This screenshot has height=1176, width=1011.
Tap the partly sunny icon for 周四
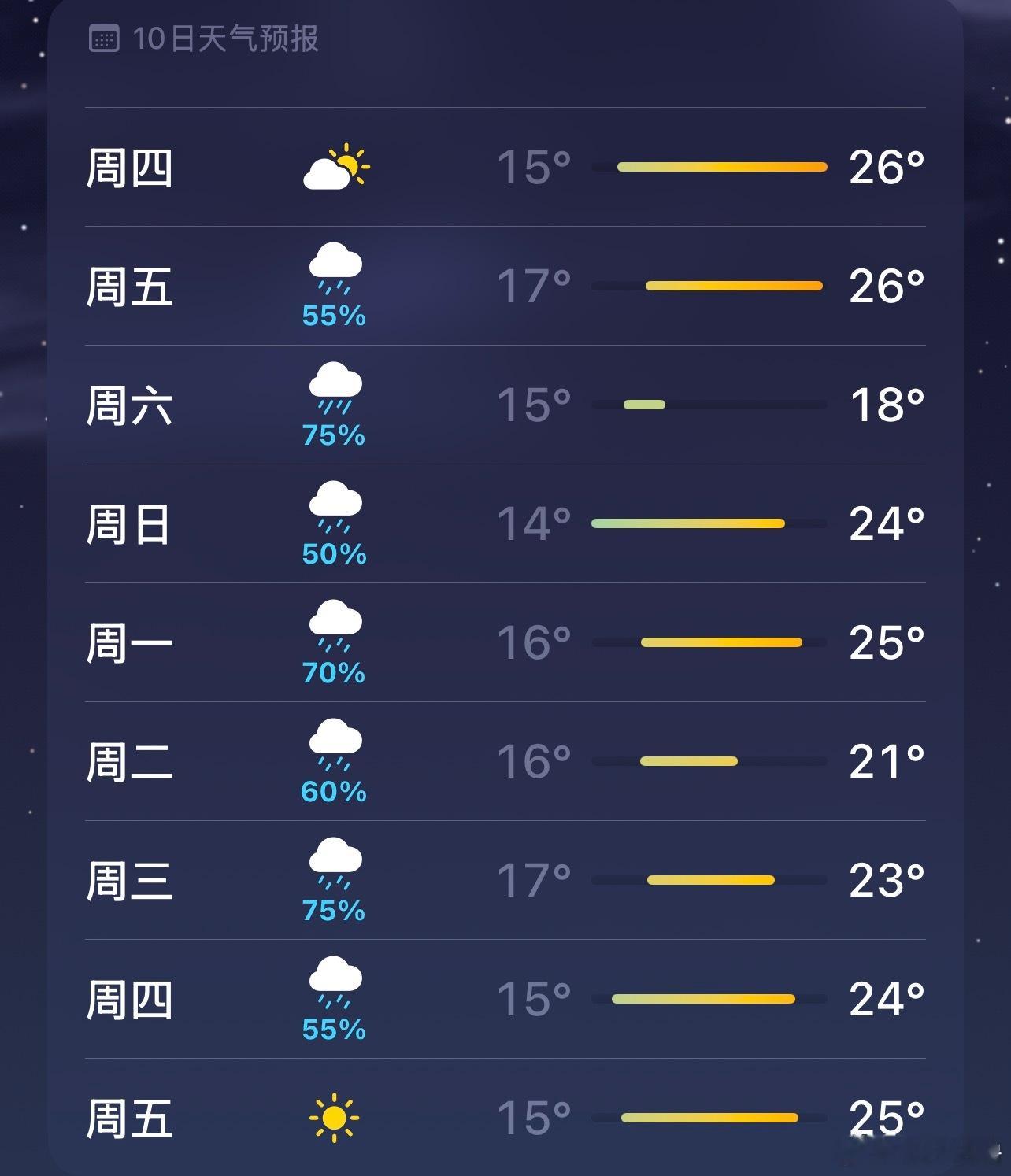tap(335, 165)
